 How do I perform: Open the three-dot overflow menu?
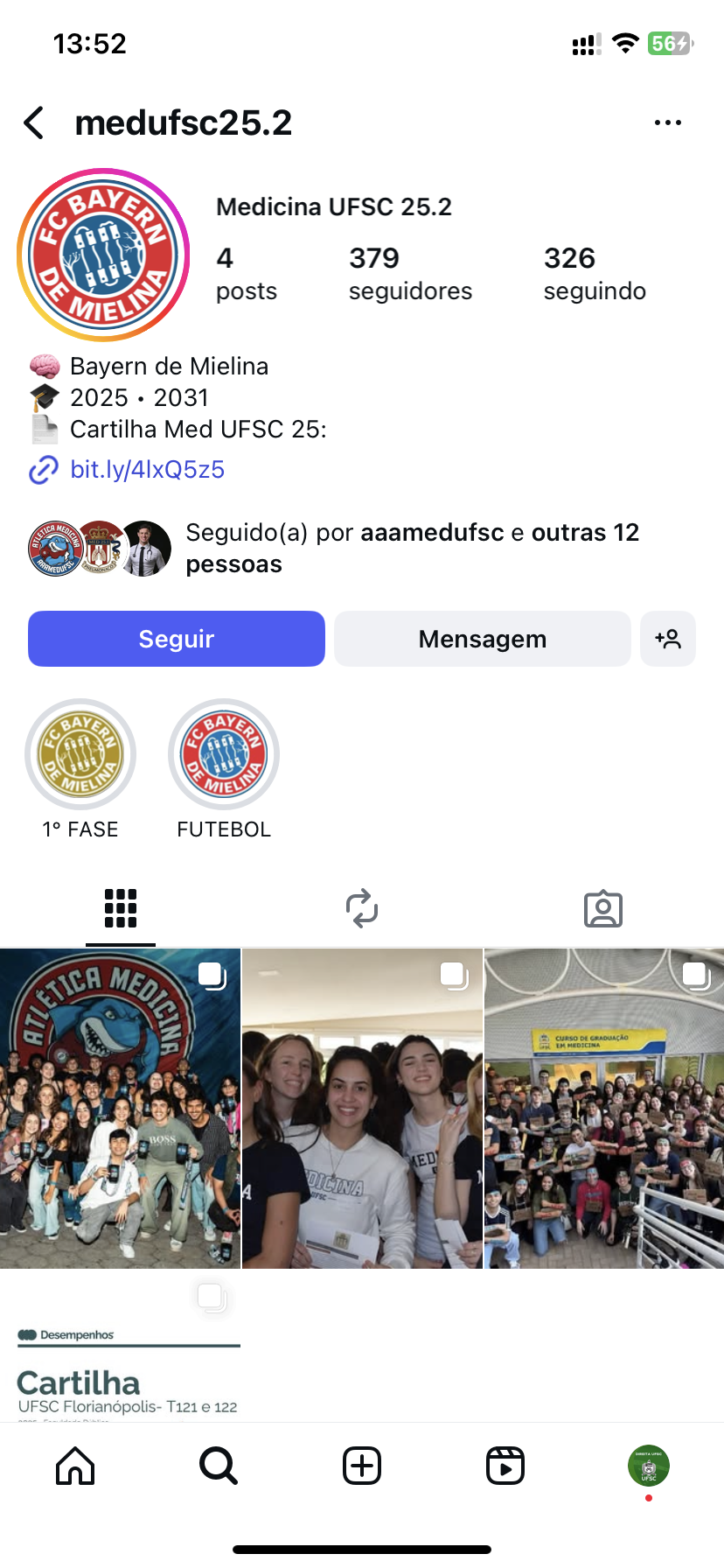click(x=668, y=123)
